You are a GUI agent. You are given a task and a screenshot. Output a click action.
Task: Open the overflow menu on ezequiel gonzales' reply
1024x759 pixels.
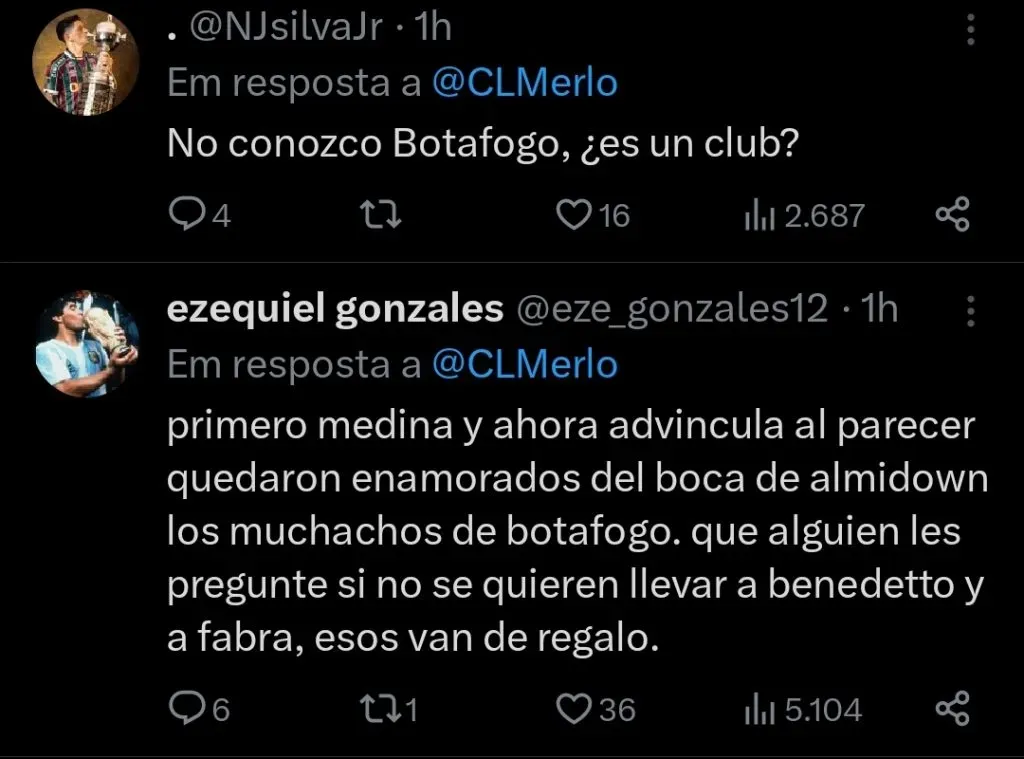coord(970,312)
